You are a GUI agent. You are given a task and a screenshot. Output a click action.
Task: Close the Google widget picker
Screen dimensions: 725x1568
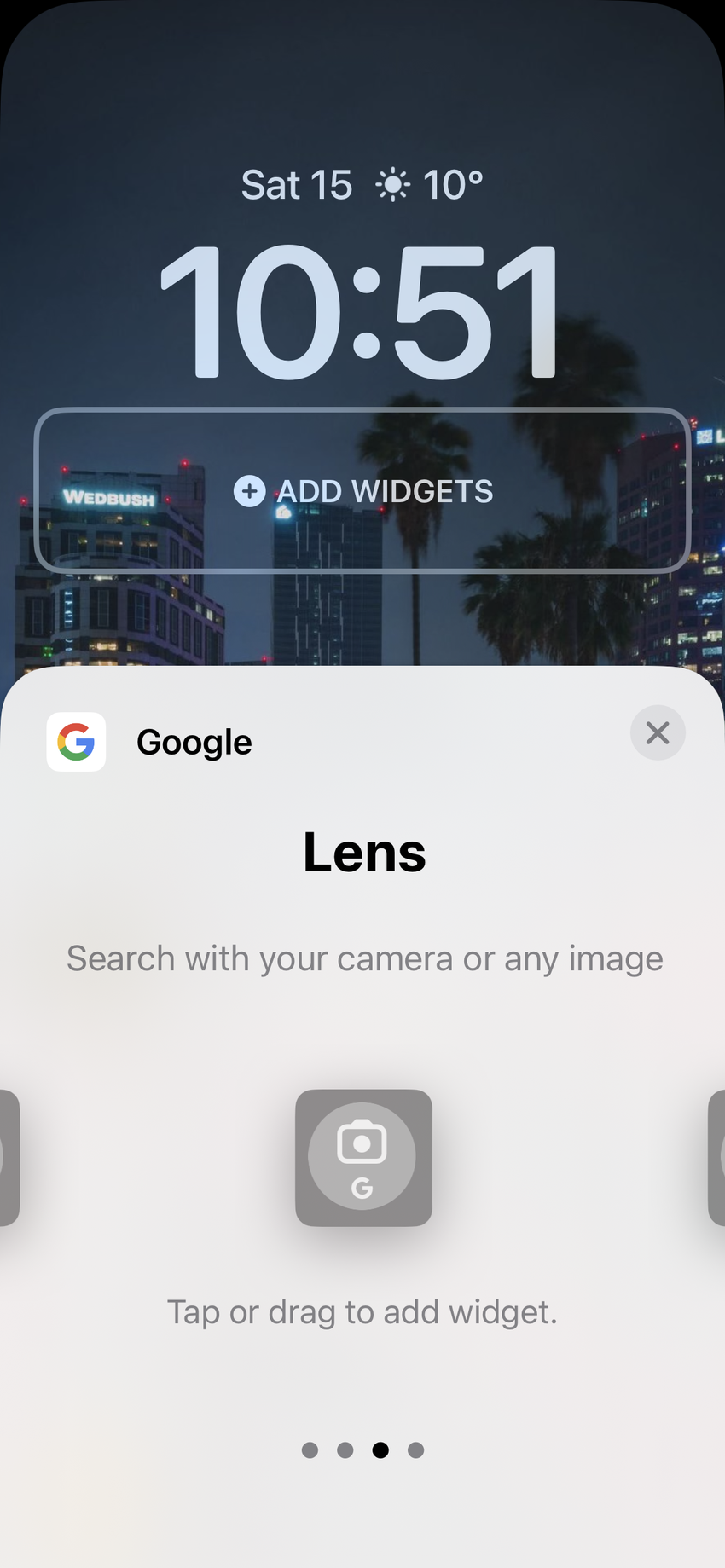657,733
